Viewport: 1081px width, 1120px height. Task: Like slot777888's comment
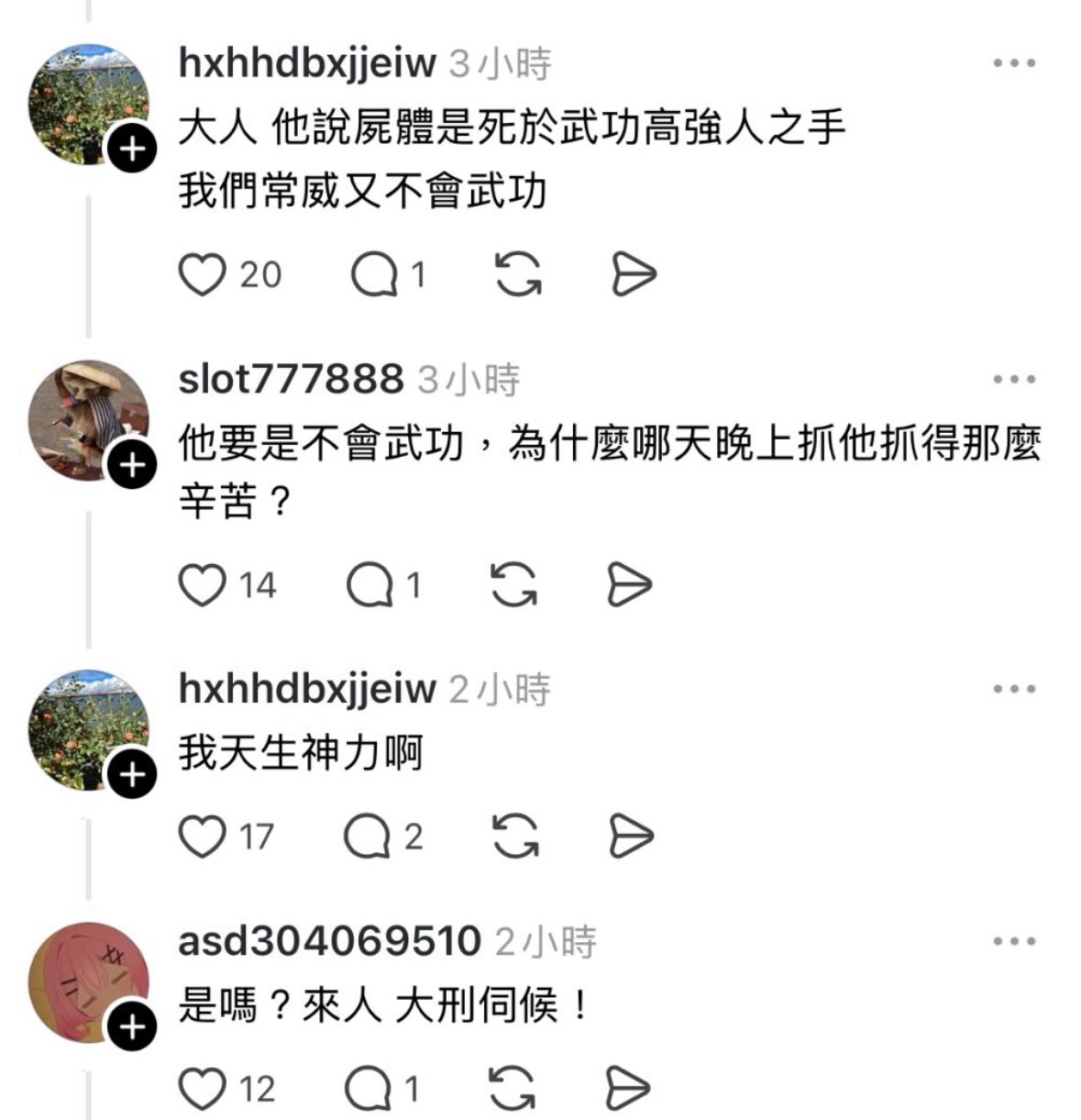(202, 585)
